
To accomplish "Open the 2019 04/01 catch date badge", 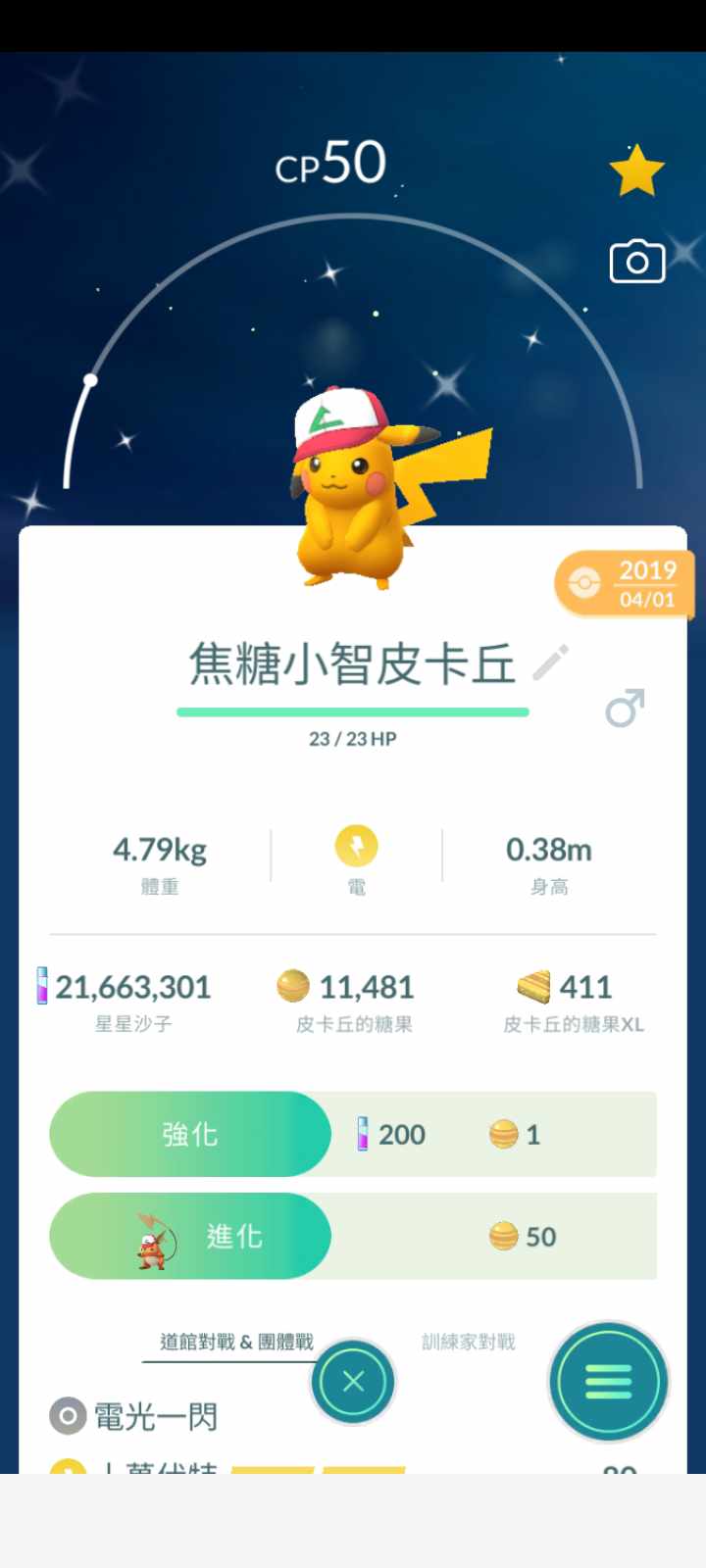I will [x=625, y=584].
